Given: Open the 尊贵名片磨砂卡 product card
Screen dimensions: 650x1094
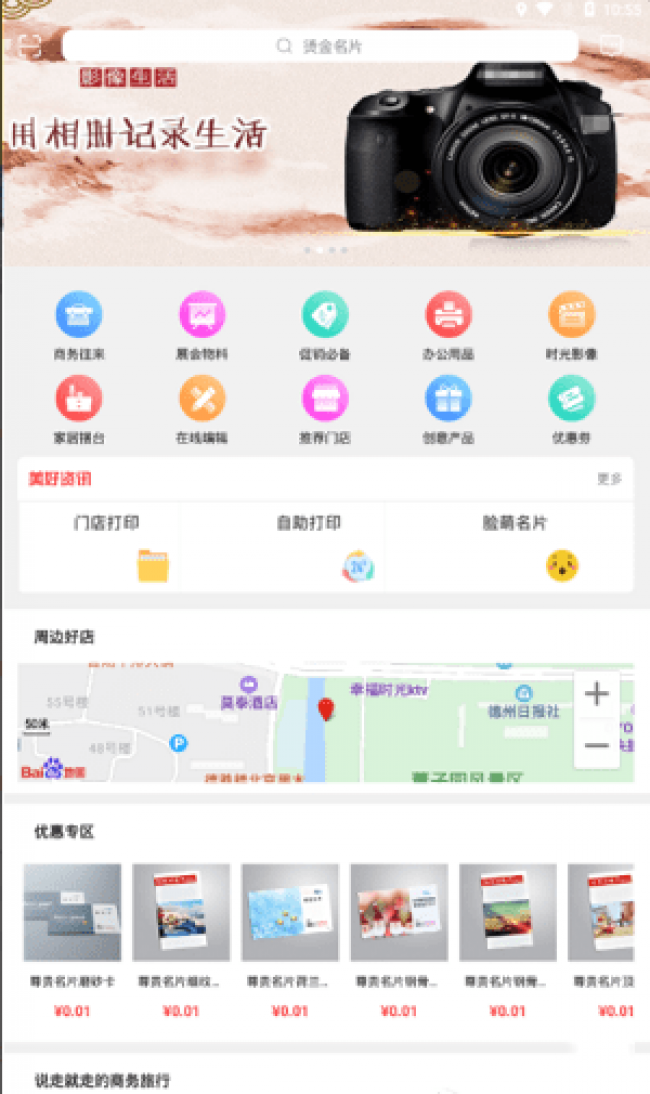Looking at the screenshot, I should (72, 938).
